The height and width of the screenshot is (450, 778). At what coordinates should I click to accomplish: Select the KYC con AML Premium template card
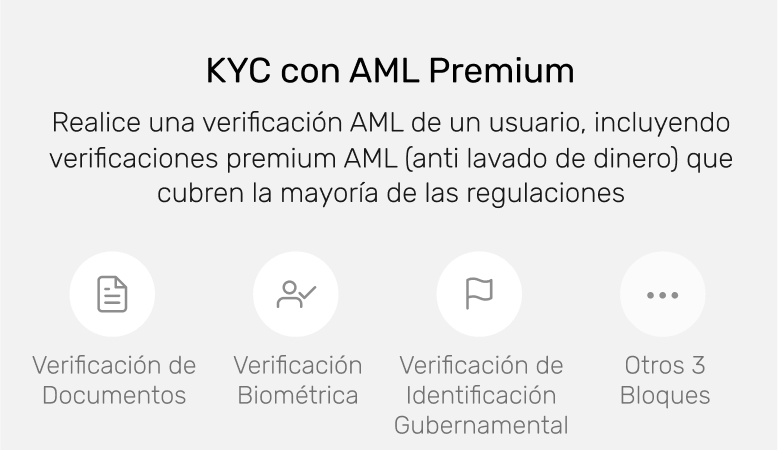point(389,73)
